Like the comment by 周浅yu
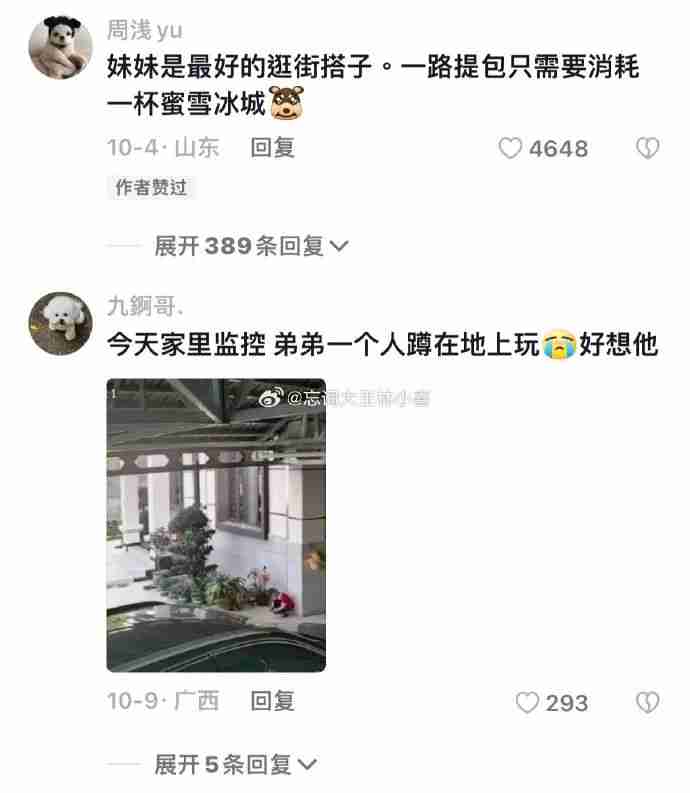Viewport: 690px width, 793px height. click(x=511, y=149)
